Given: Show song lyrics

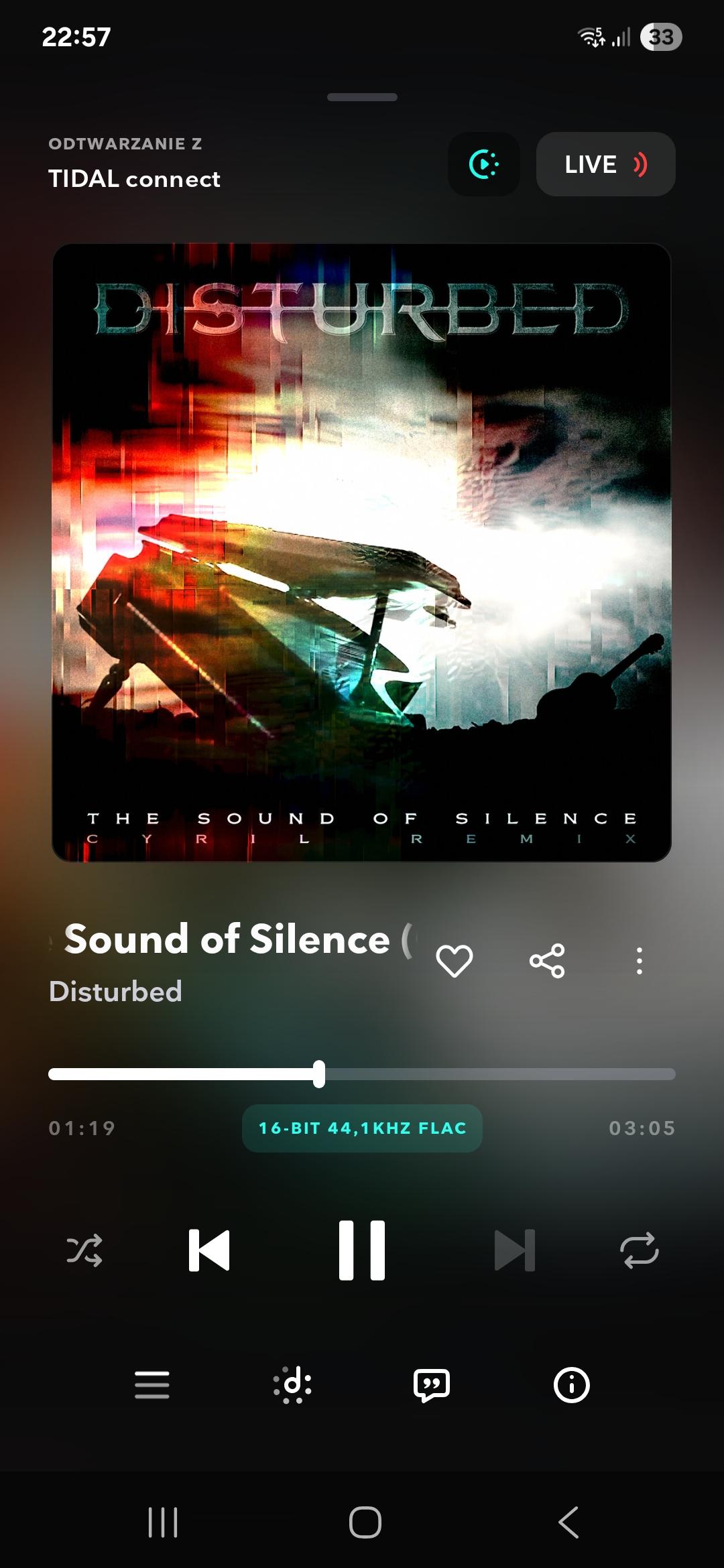Looking at the screenshot, I should point(432,1386).
